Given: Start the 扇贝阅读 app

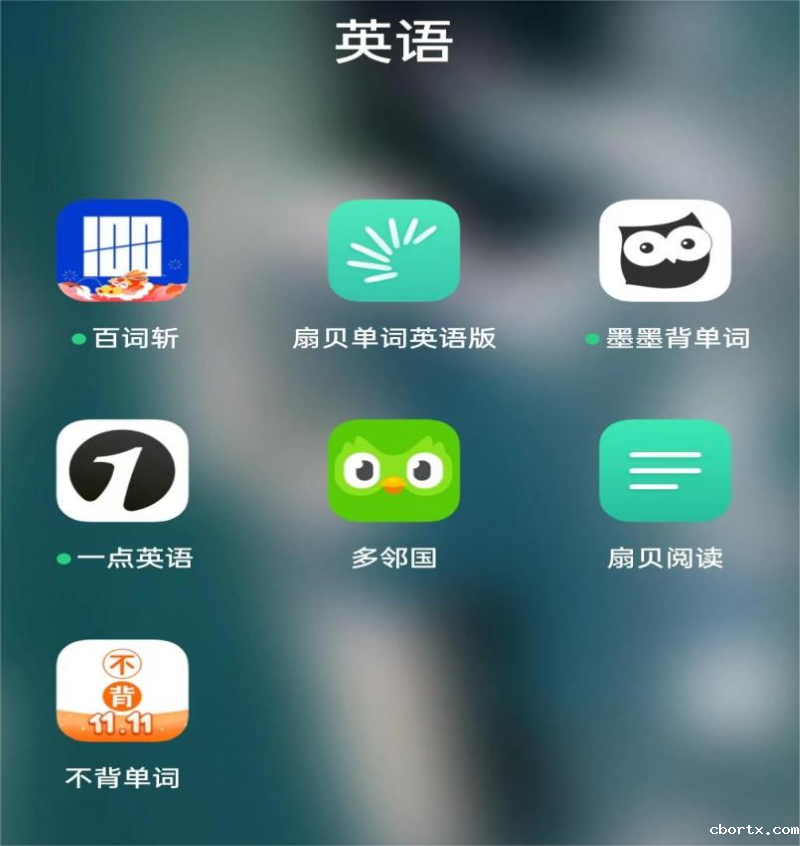Looking at the screenshot, I should point(665,471).
